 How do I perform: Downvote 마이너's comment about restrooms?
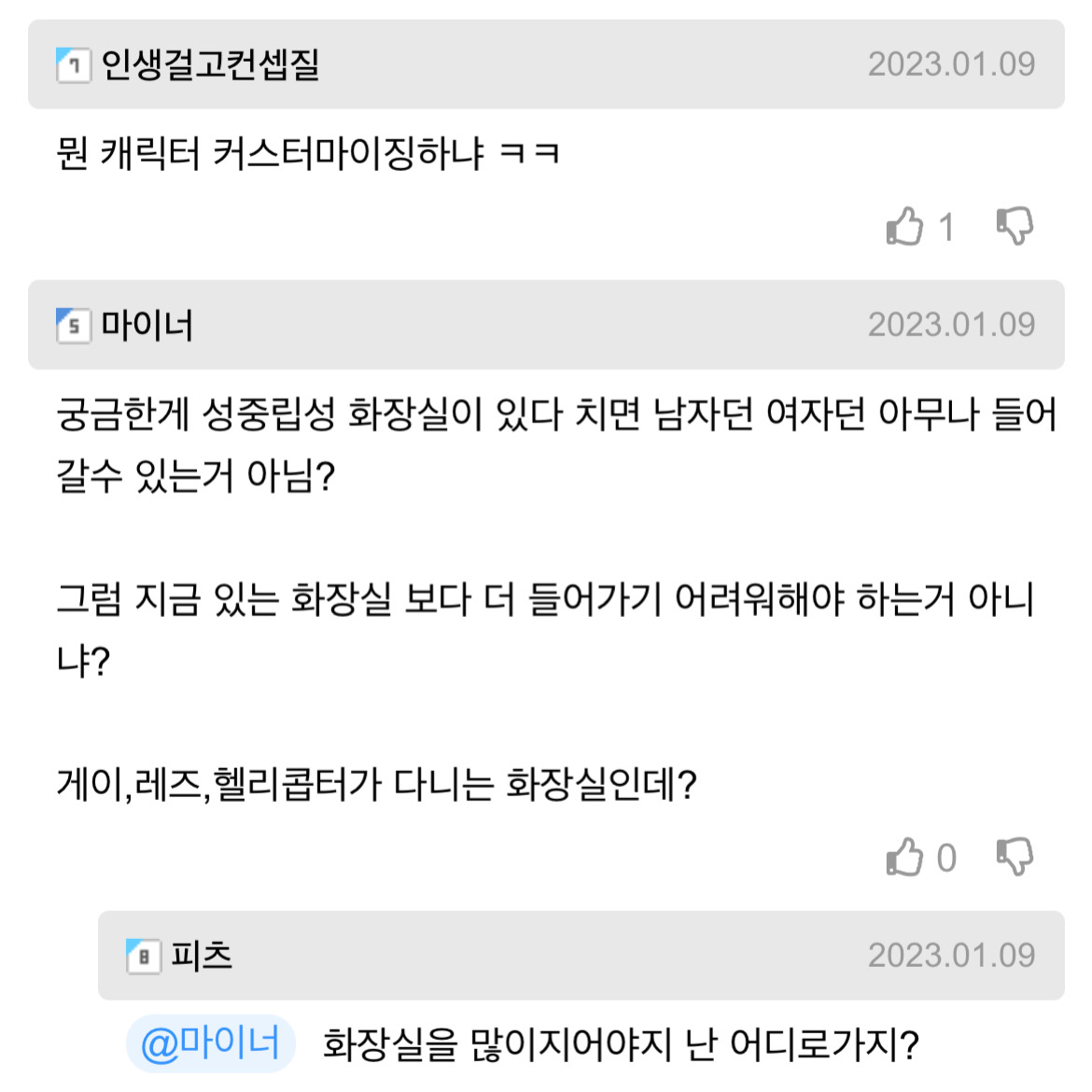tap(1015, 858)
